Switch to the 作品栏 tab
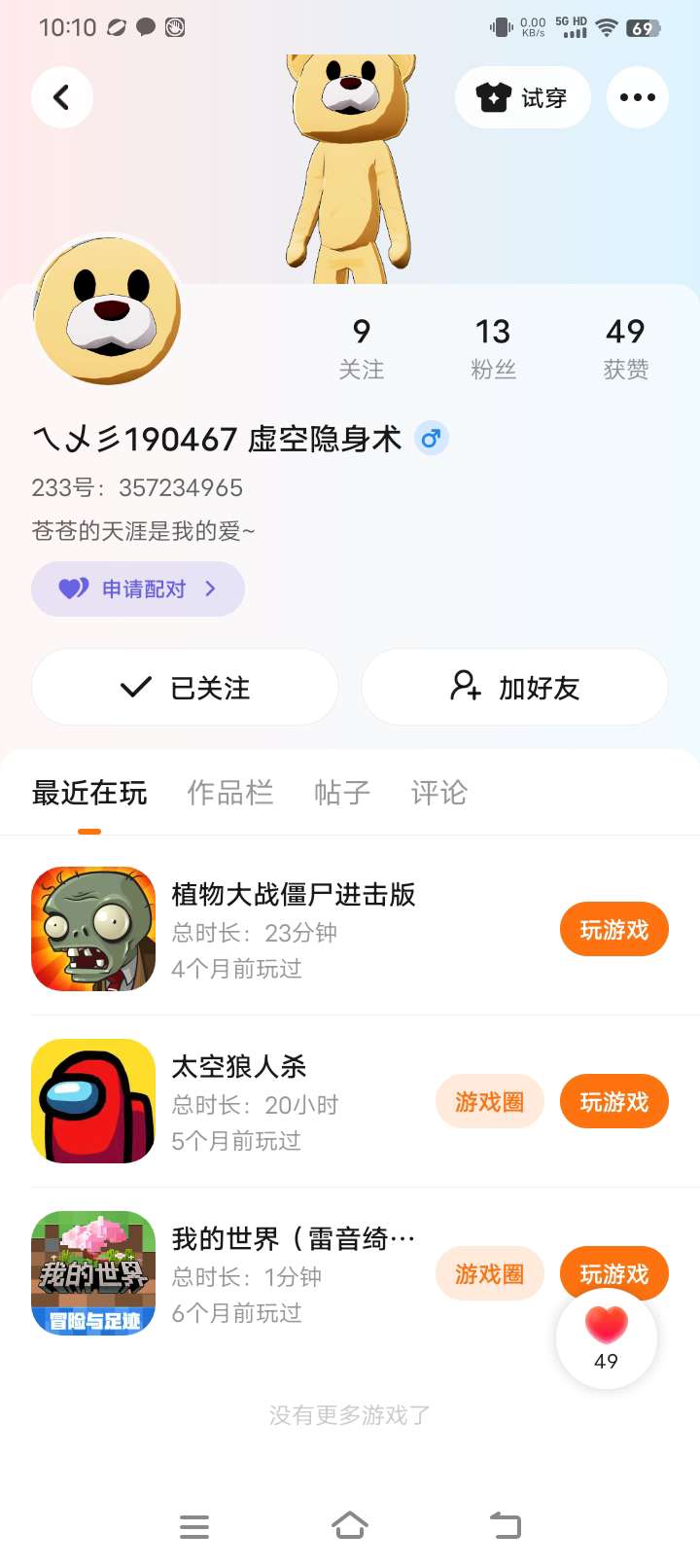Screen dimensions: 700x1568 (x=229, y=793)
